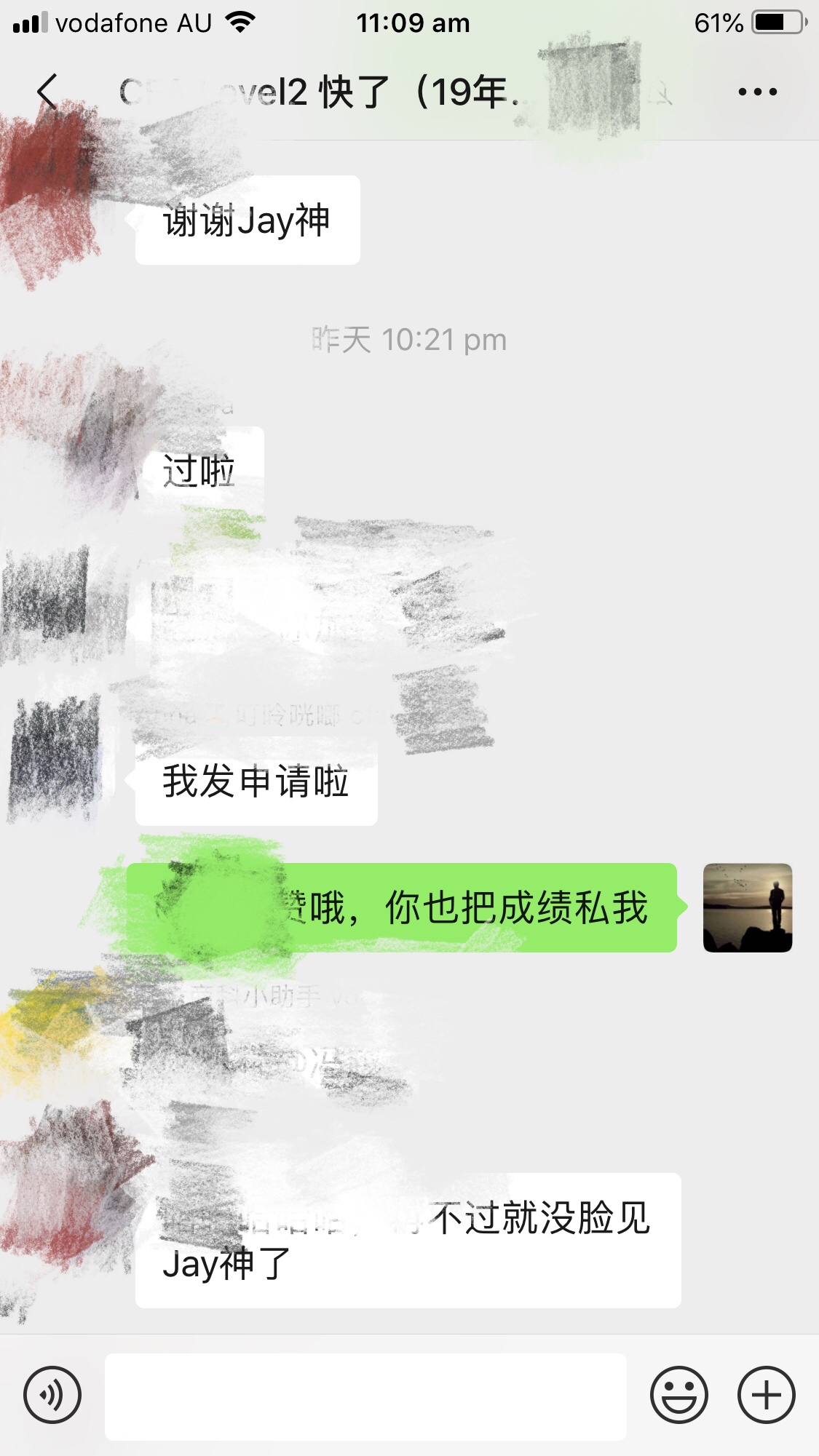Open the chat info overflow menu

point(757,92)
